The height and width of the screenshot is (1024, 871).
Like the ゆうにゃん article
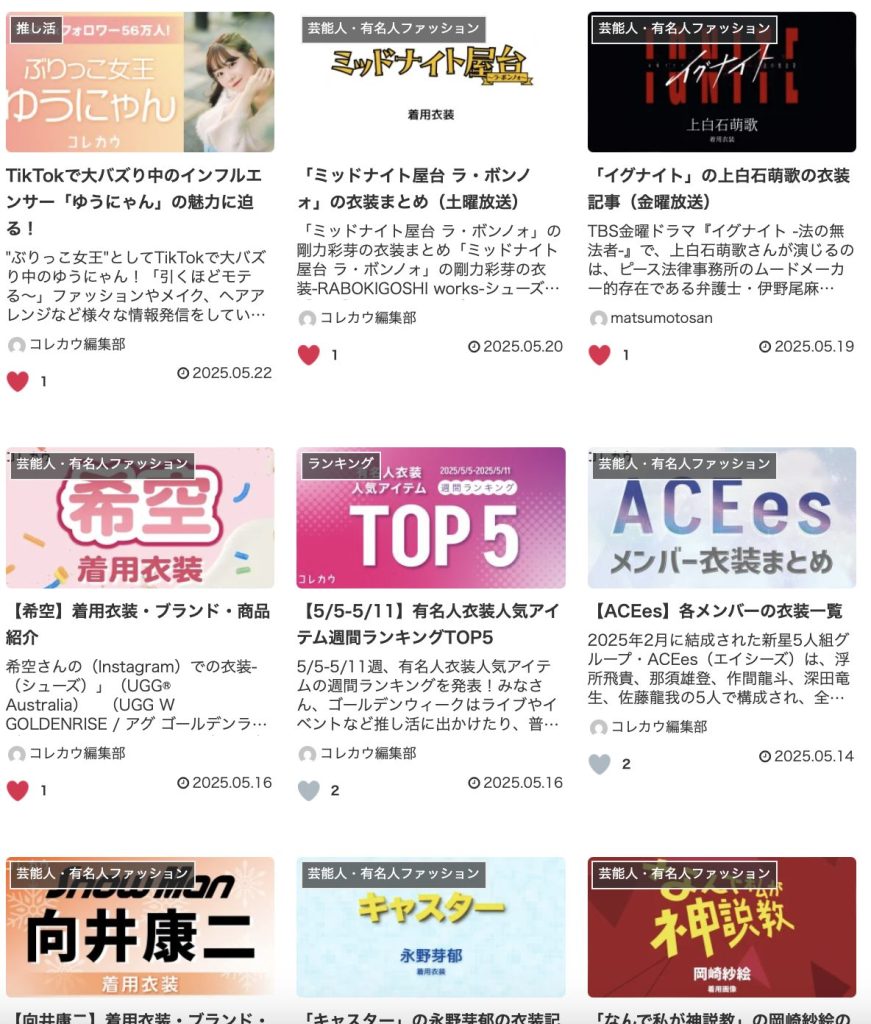click(18, 381)
